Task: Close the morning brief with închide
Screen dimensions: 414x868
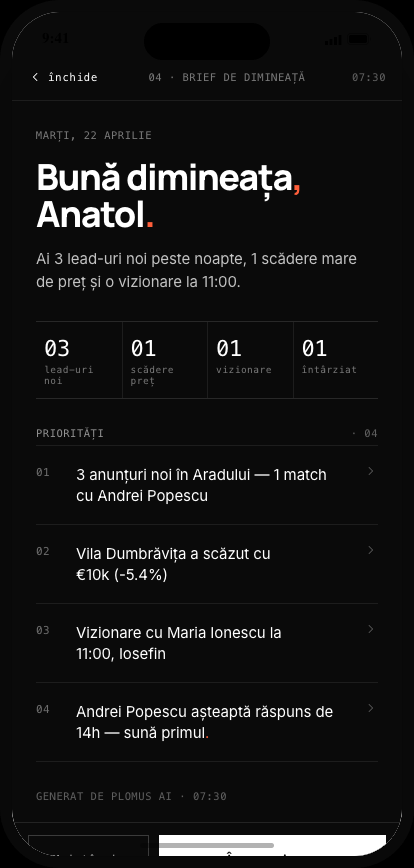Action: click(65, 77)
